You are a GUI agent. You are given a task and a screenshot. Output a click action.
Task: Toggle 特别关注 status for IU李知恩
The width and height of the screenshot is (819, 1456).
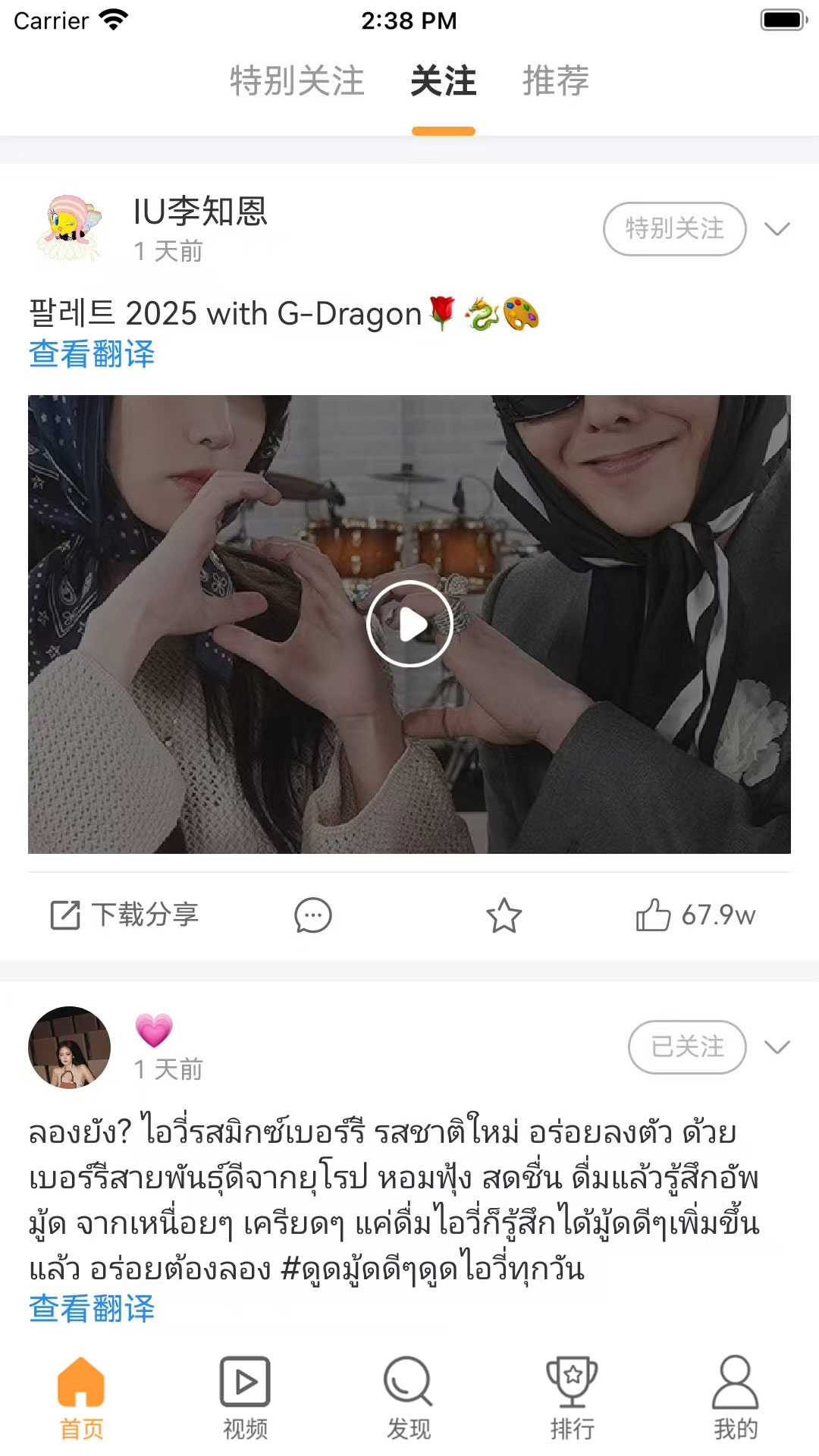point(673,227)
